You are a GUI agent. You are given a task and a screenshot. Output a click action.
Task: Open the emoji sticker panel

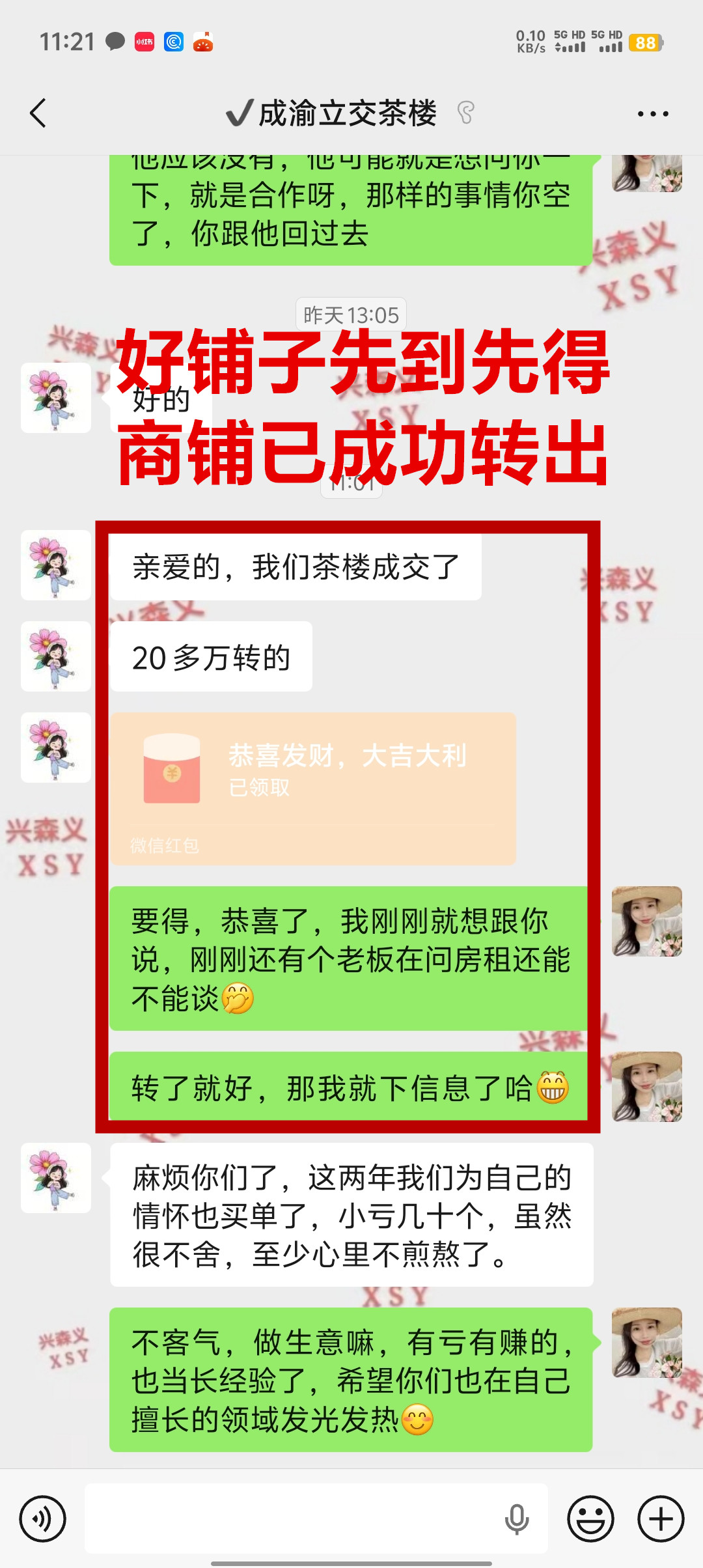[590, 1519]
